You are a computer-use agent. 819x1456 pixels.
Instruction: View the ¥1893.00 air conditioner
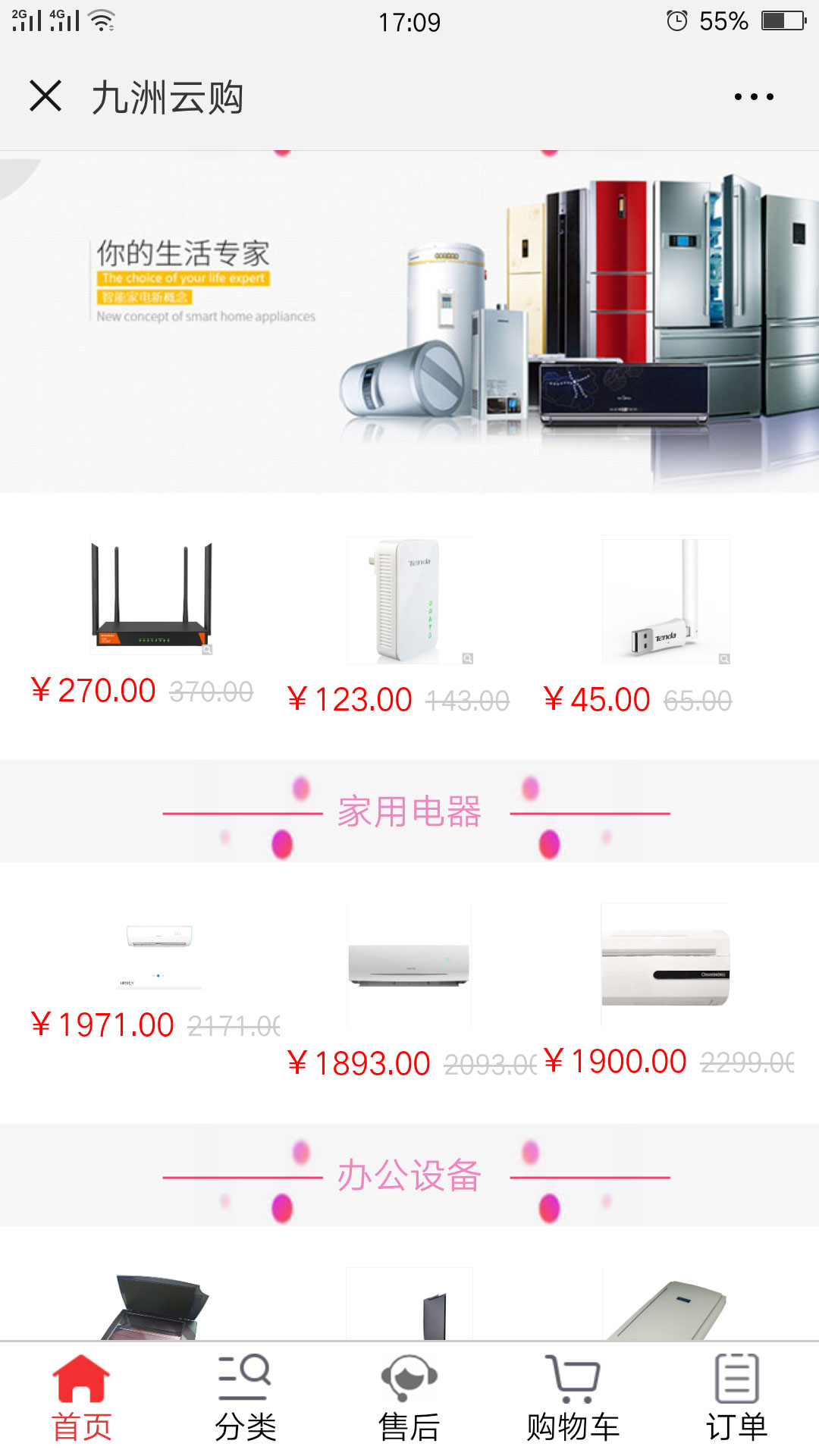point(409,965)
